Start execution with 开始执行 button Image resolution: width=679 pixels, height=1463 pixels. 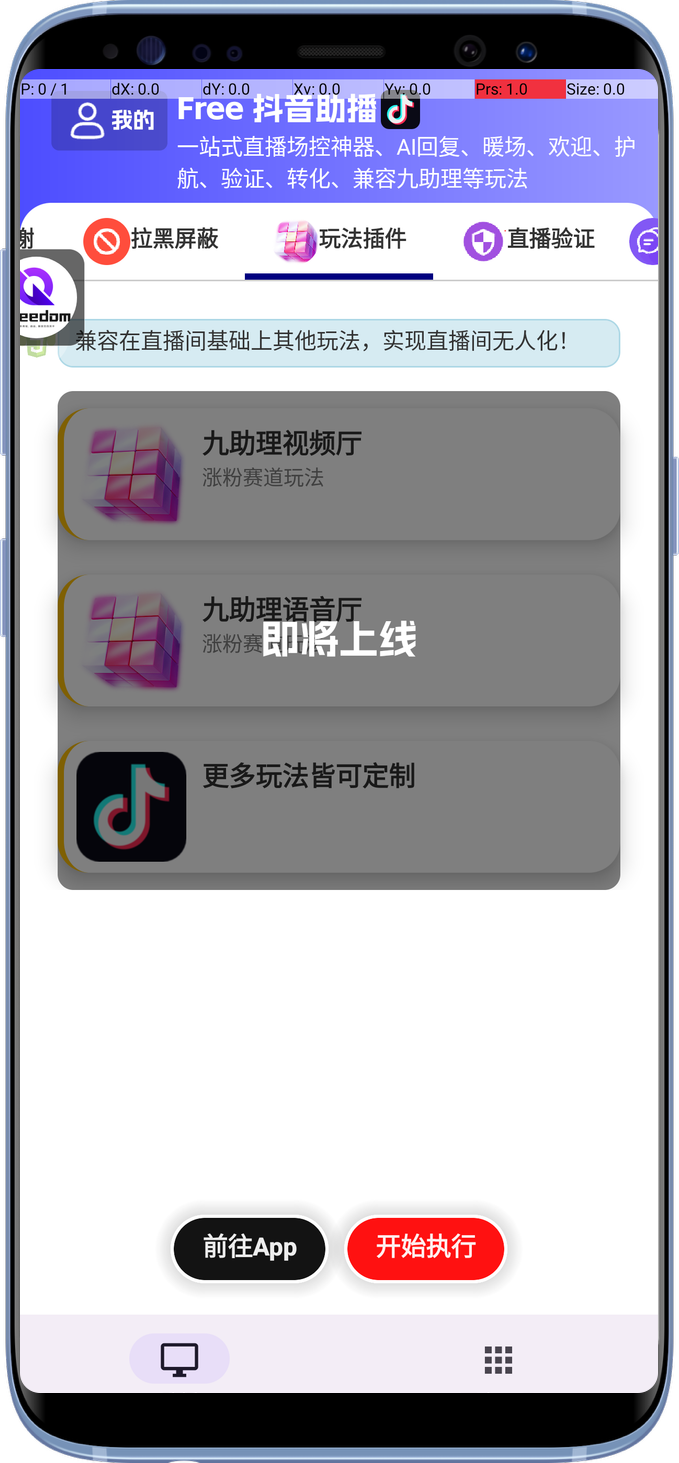425,1248
